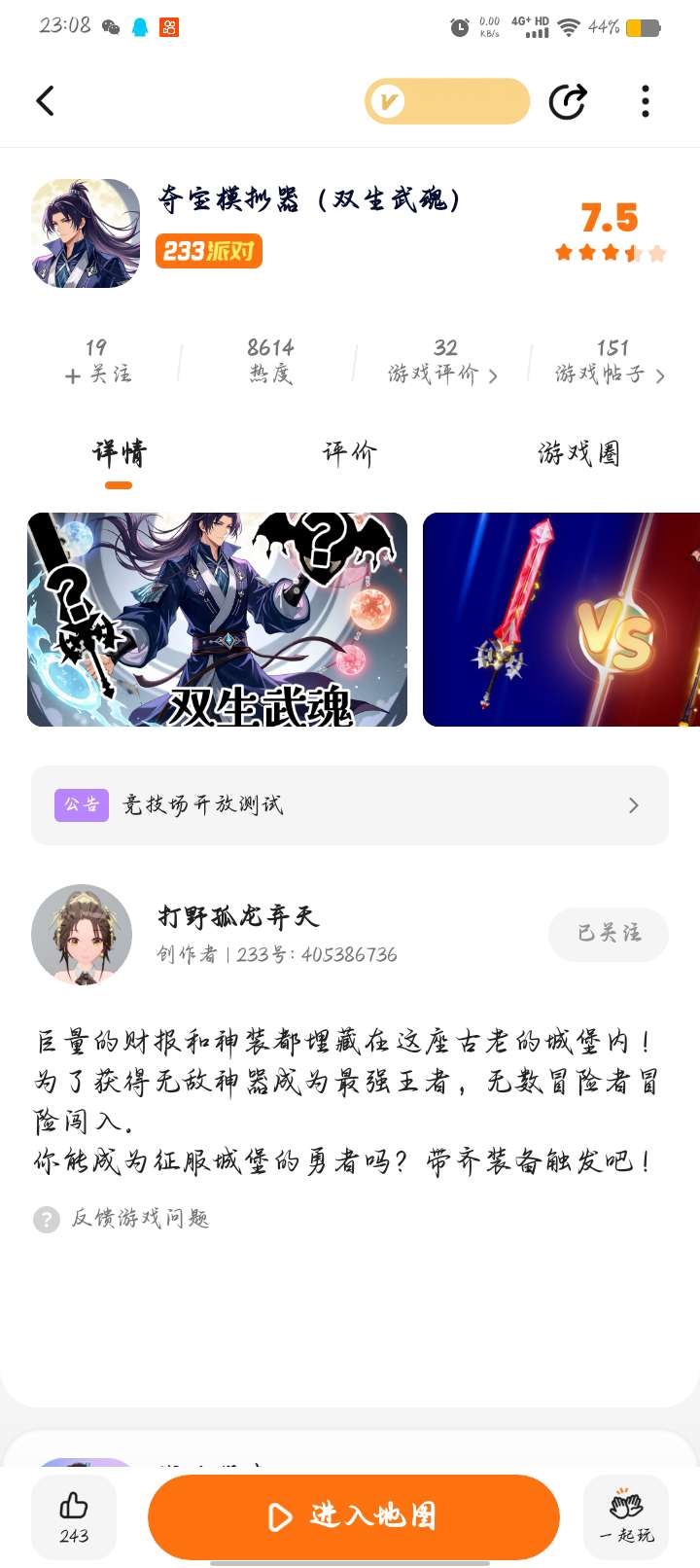Screen dimensions: 700x1568
Task: Tap the yellow V membership pill
Action: pyautogui.click(x=446, y=101)
